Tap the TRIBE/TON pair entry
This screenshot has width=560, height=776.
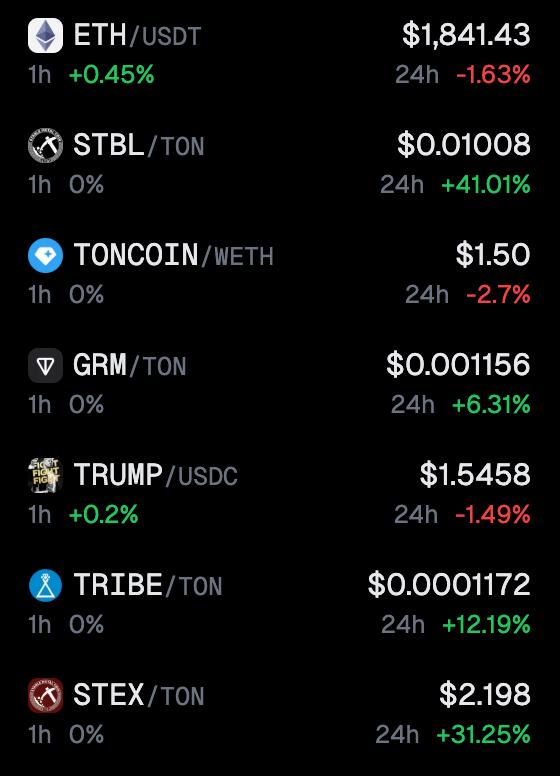click(280, 603)
